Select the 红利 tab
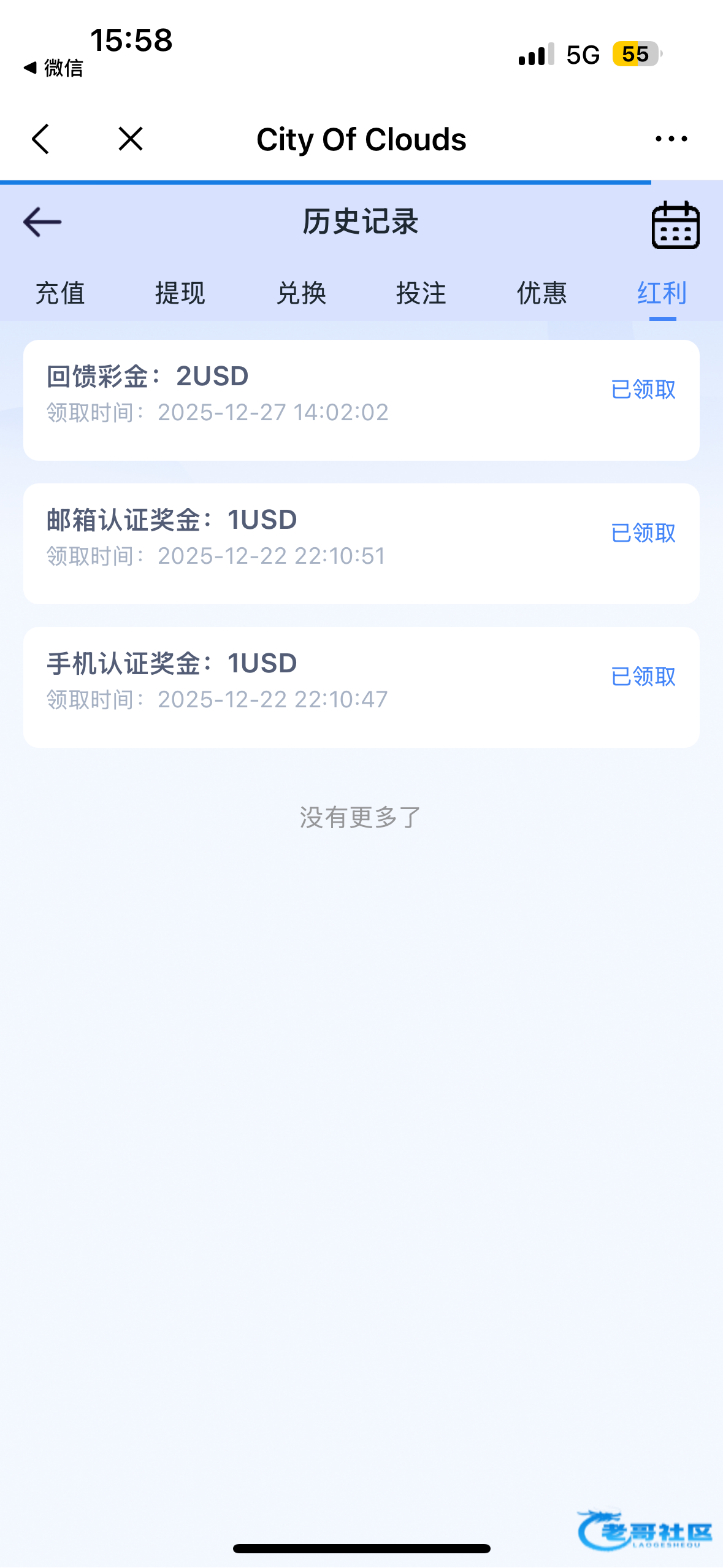The image size is (723, 1568). [662, 293]
